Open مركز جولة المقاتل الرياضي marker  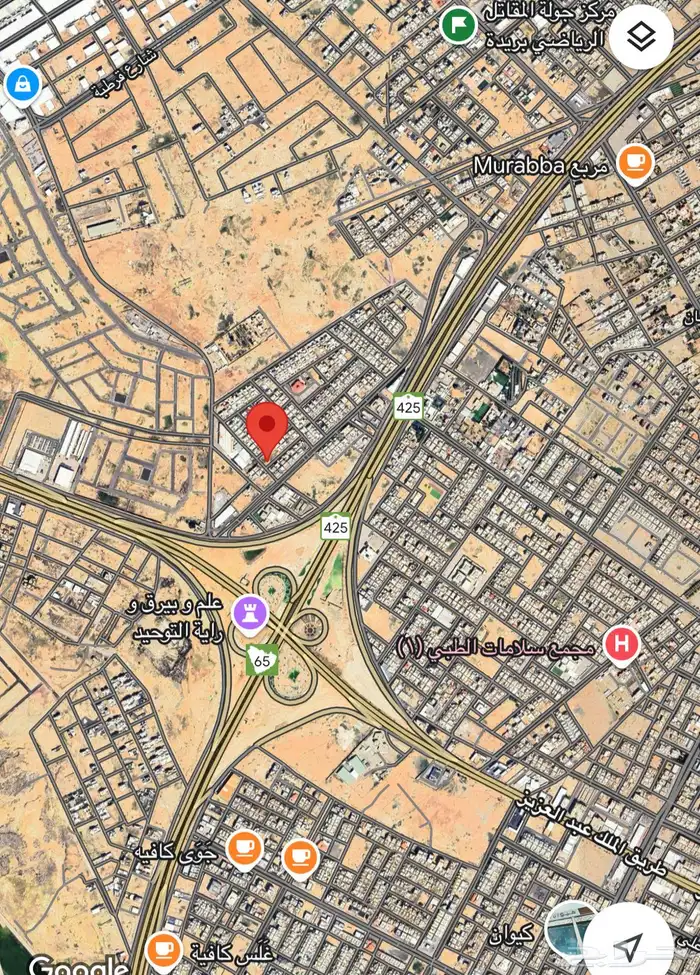(458, 23)
